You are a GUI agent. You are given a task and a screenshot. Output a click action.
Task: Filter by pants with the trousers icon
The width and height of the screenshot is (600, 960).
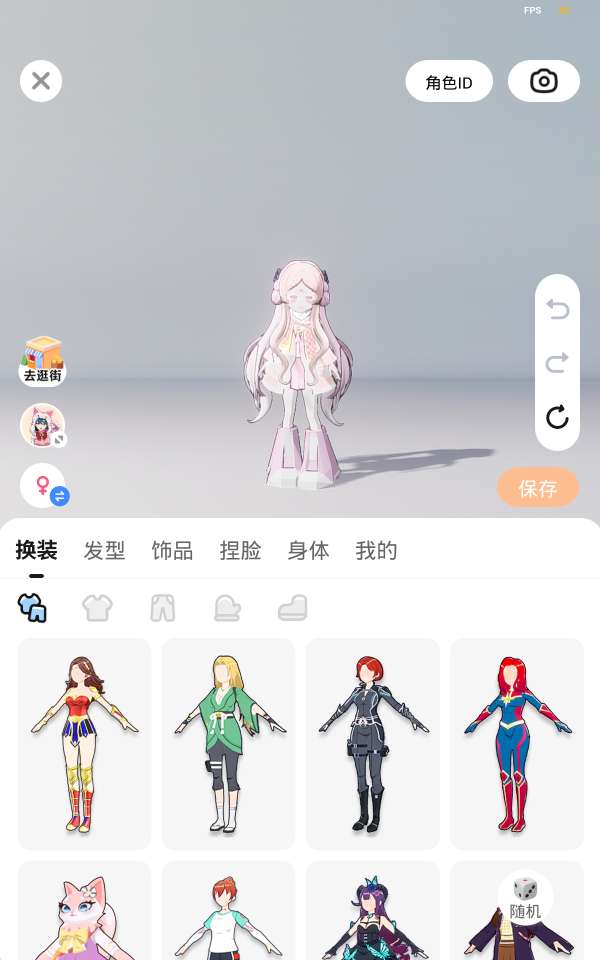162,608
